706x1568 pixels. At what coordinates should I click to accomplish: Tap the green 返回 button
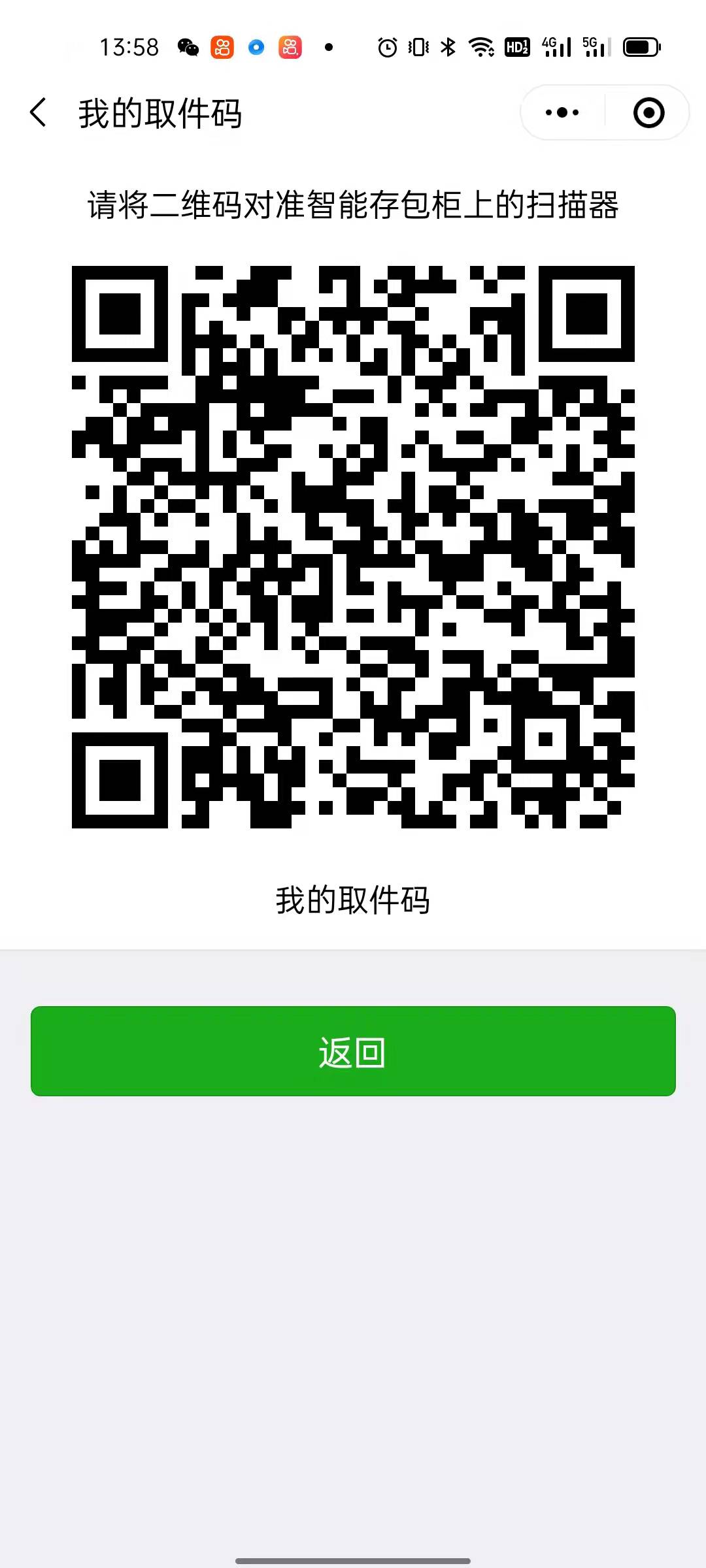[353, 1051]
